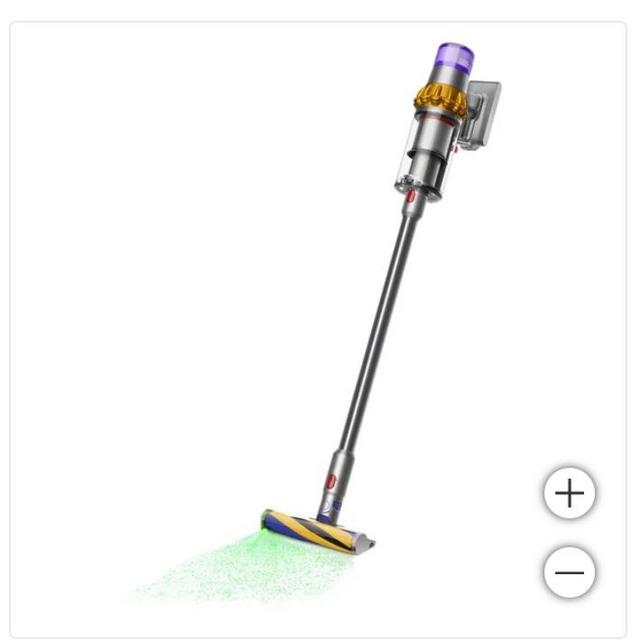Zoom out with the minus button
The image size is (640, 640).
point(569,573)
